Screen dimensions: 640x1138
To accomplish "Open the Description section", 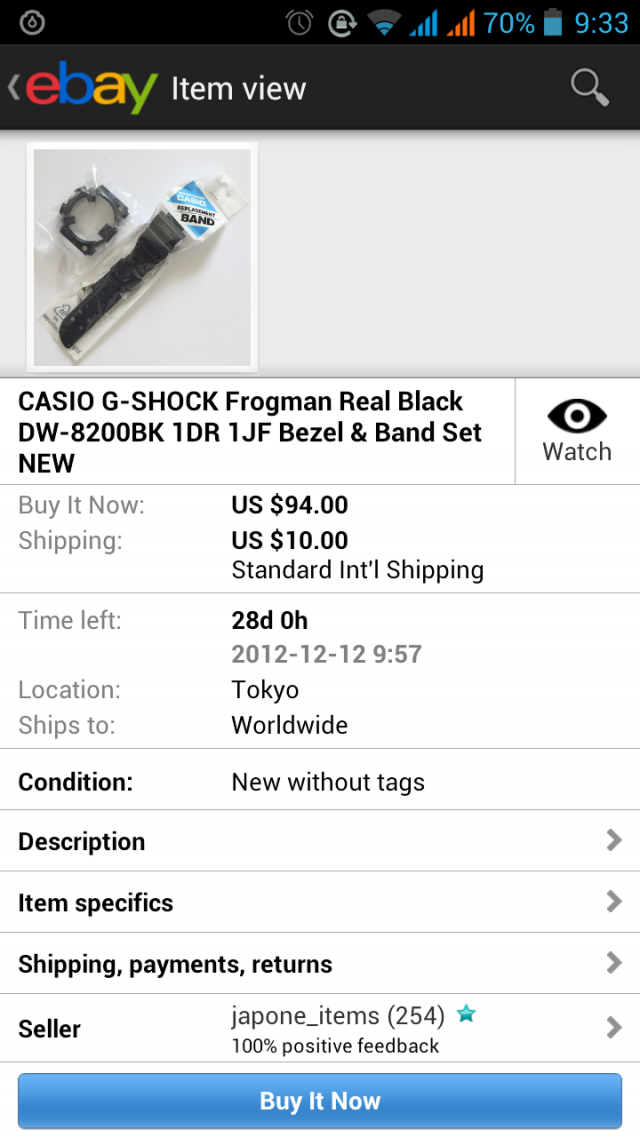I will click(320, 841).
